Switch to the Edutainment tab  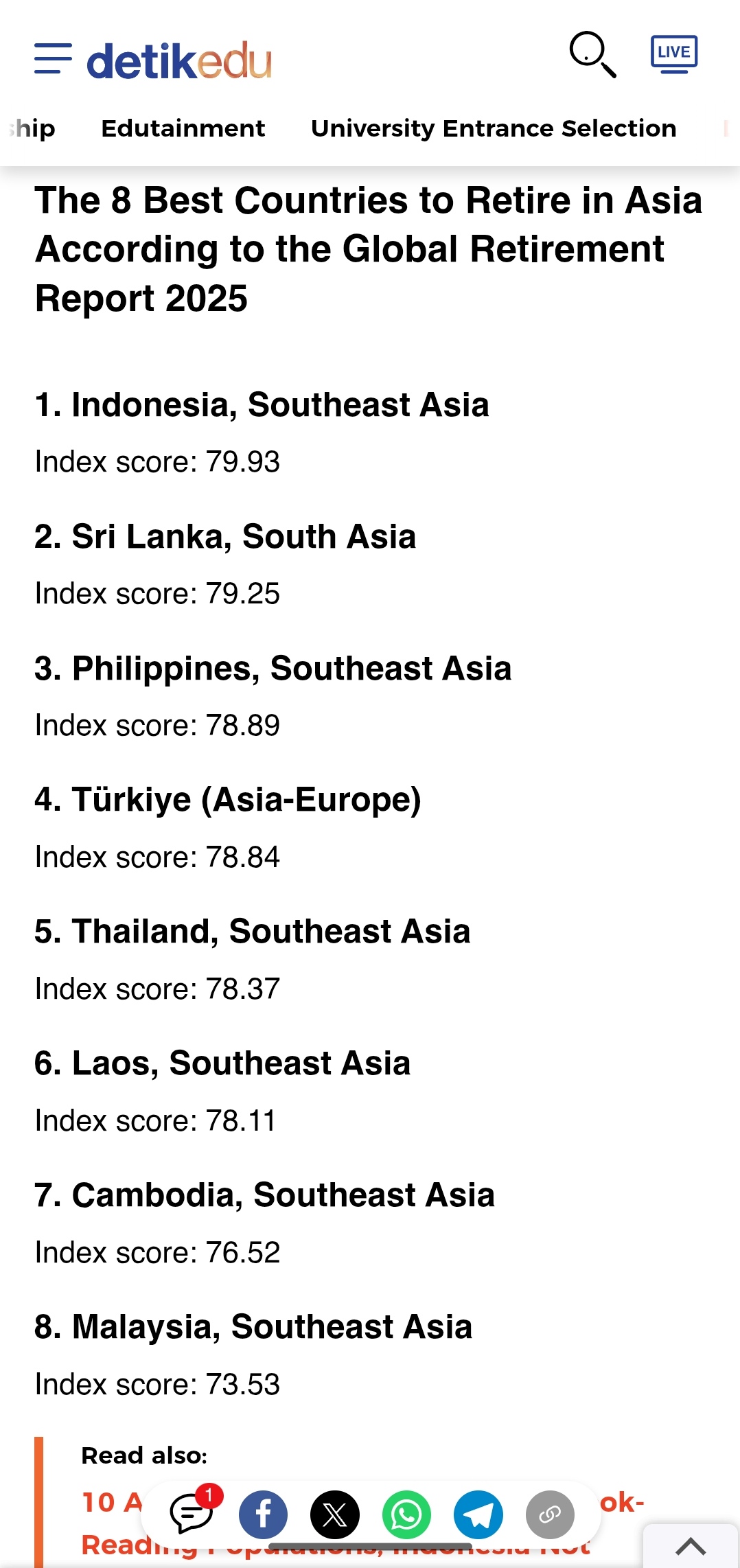click(183, 128)
